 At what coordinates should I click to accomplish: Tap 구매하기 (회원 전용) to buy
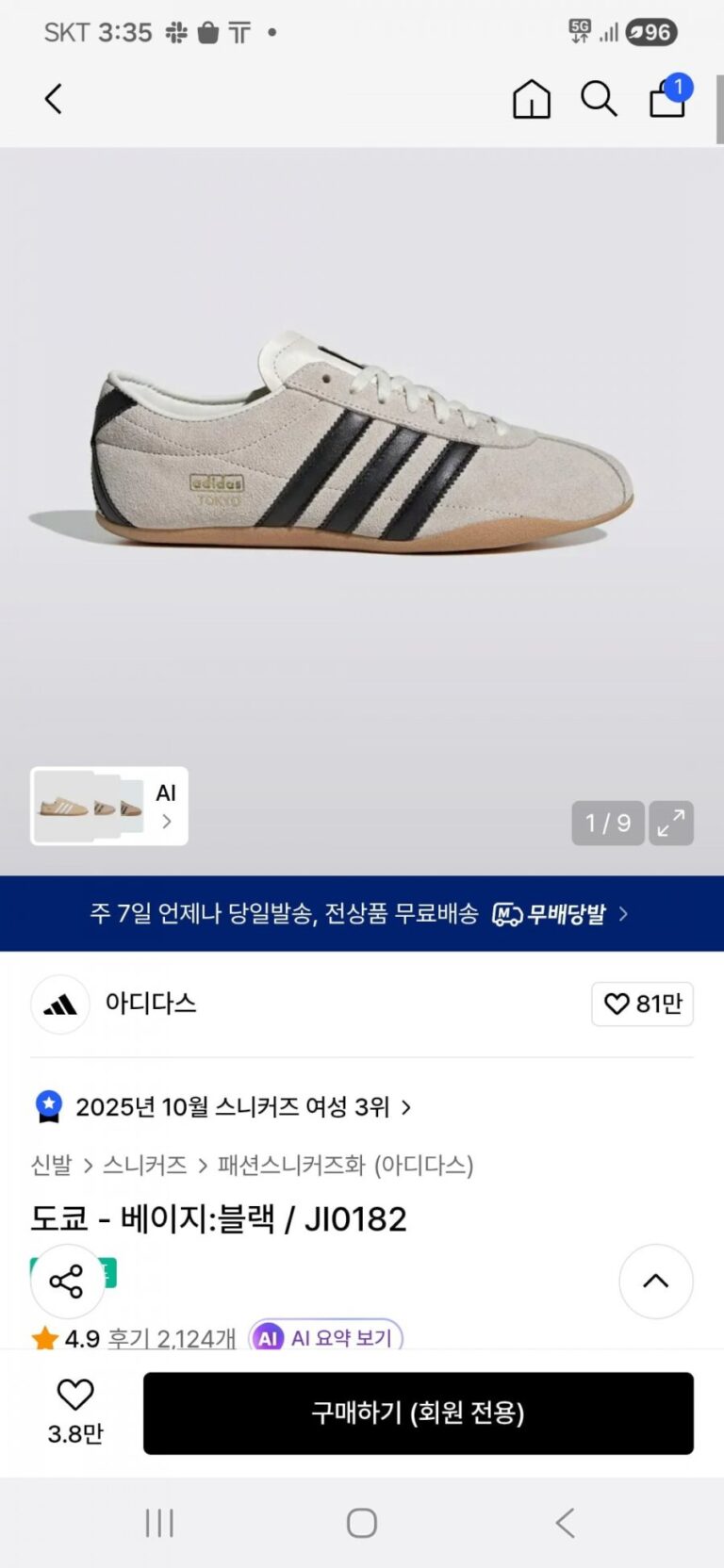point(418,1413)
